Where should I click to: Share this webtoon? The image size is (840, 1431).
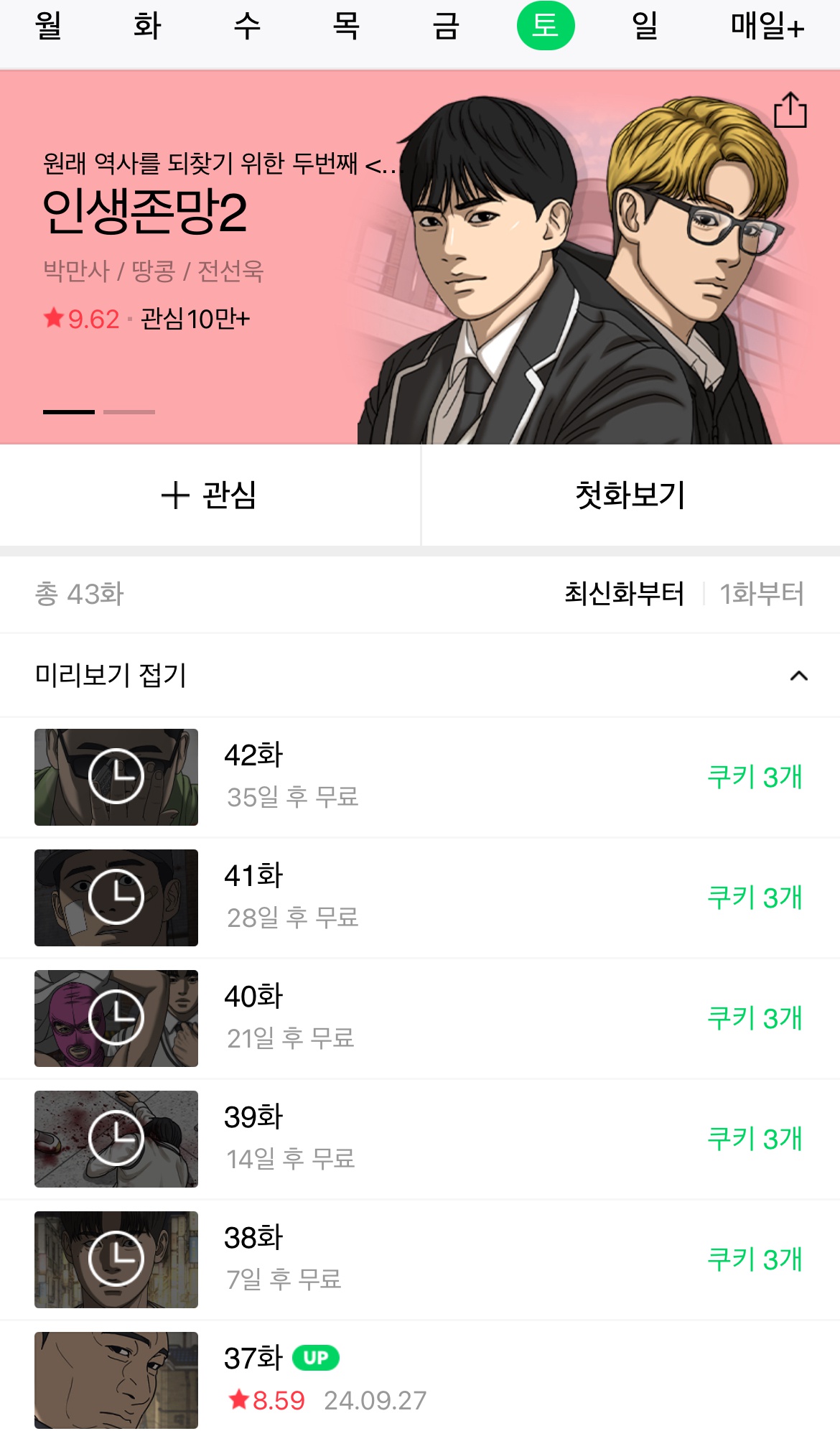(x=790, y=111)
